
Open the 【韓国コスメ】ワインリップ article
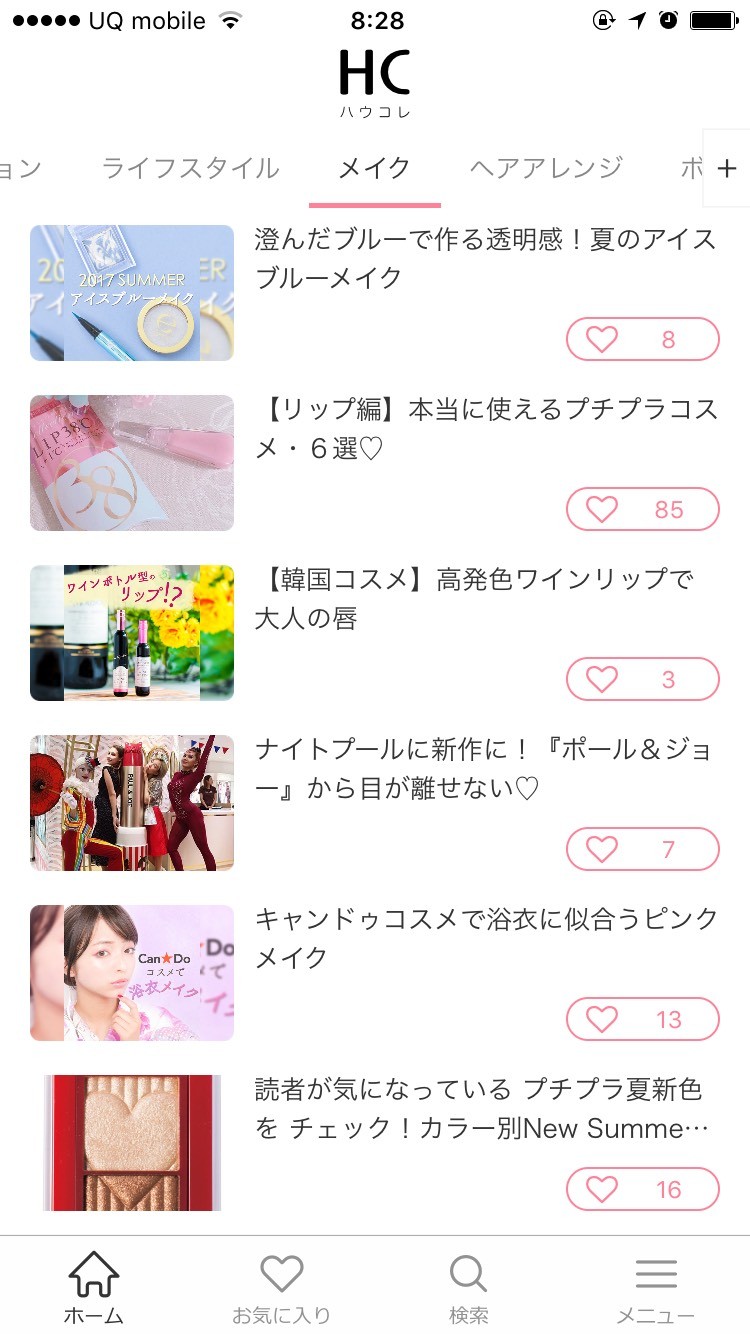[x=475, y=597]
